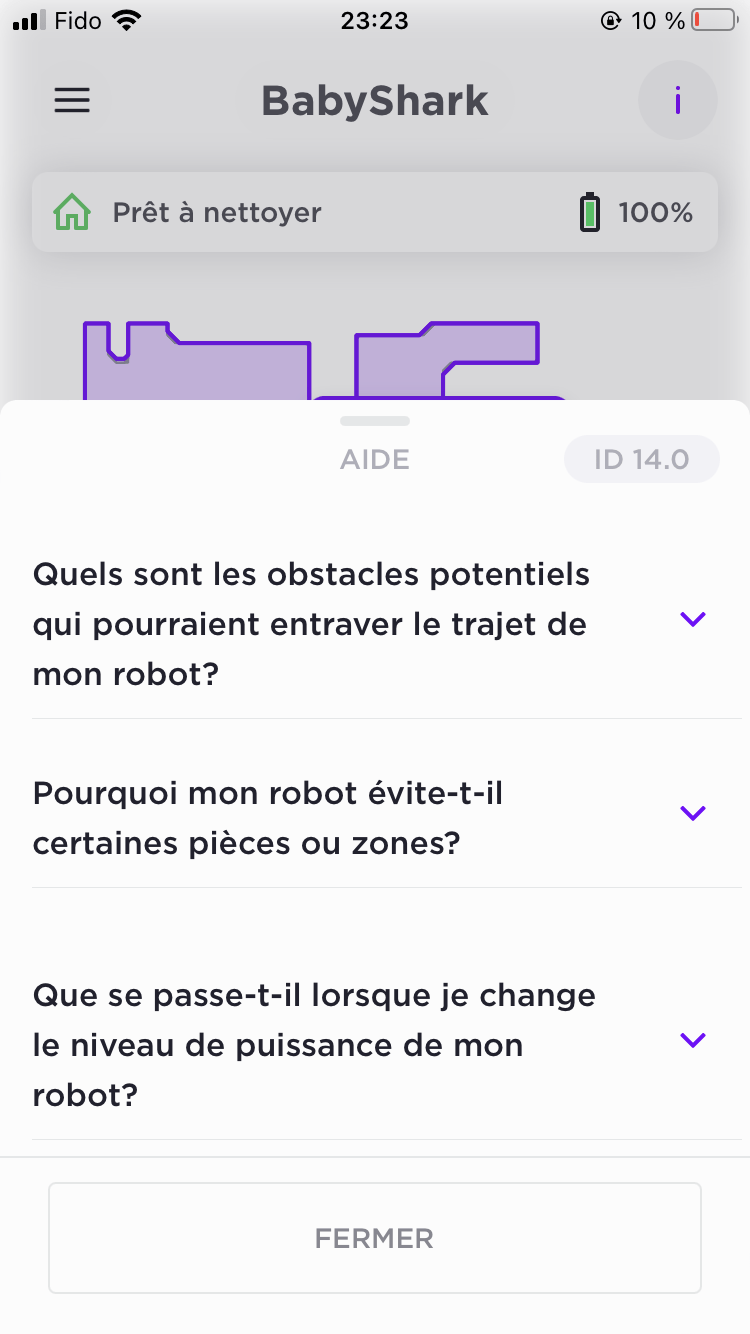Expand why robot avoids certain rooms

coord(692,813)
